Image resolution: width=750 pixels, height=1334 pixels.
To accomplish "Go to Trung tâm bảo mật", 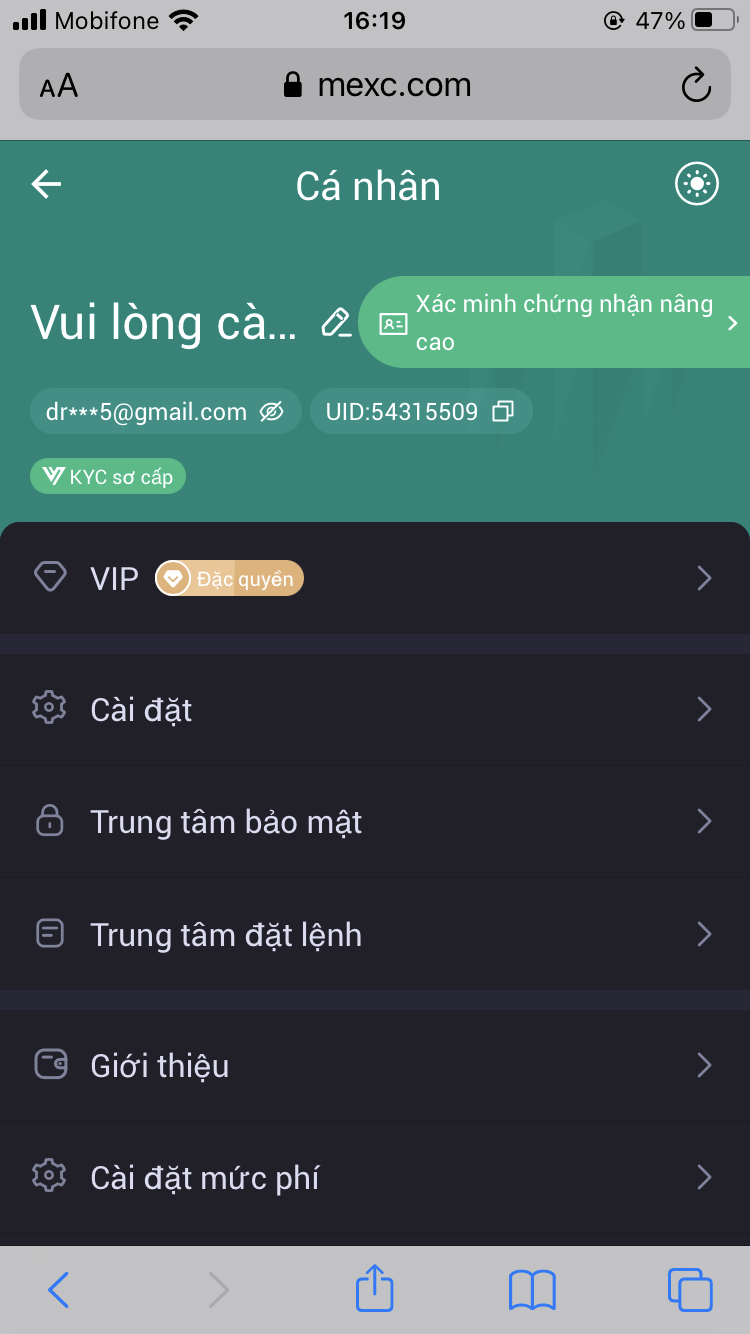I will pyautogui.click(x=375, y=822).
